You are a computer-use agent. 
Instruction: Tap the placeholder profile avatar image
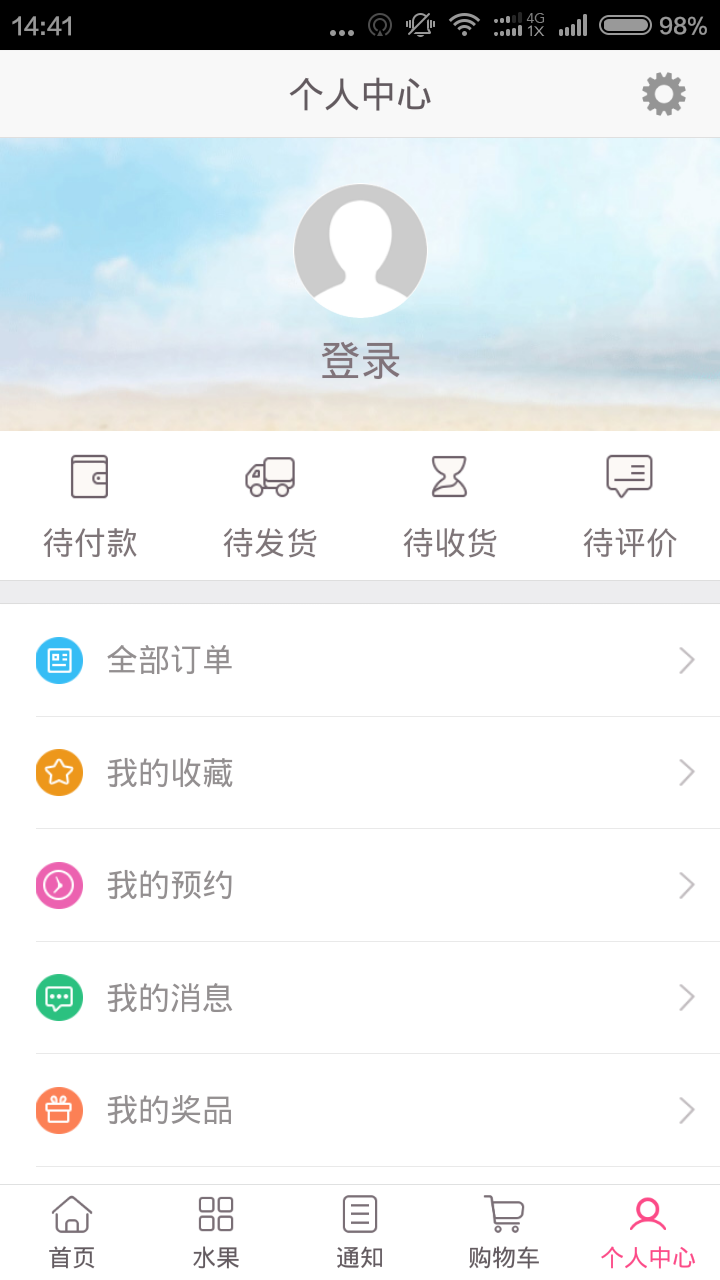pyautogui.click(x=360, y=250)
